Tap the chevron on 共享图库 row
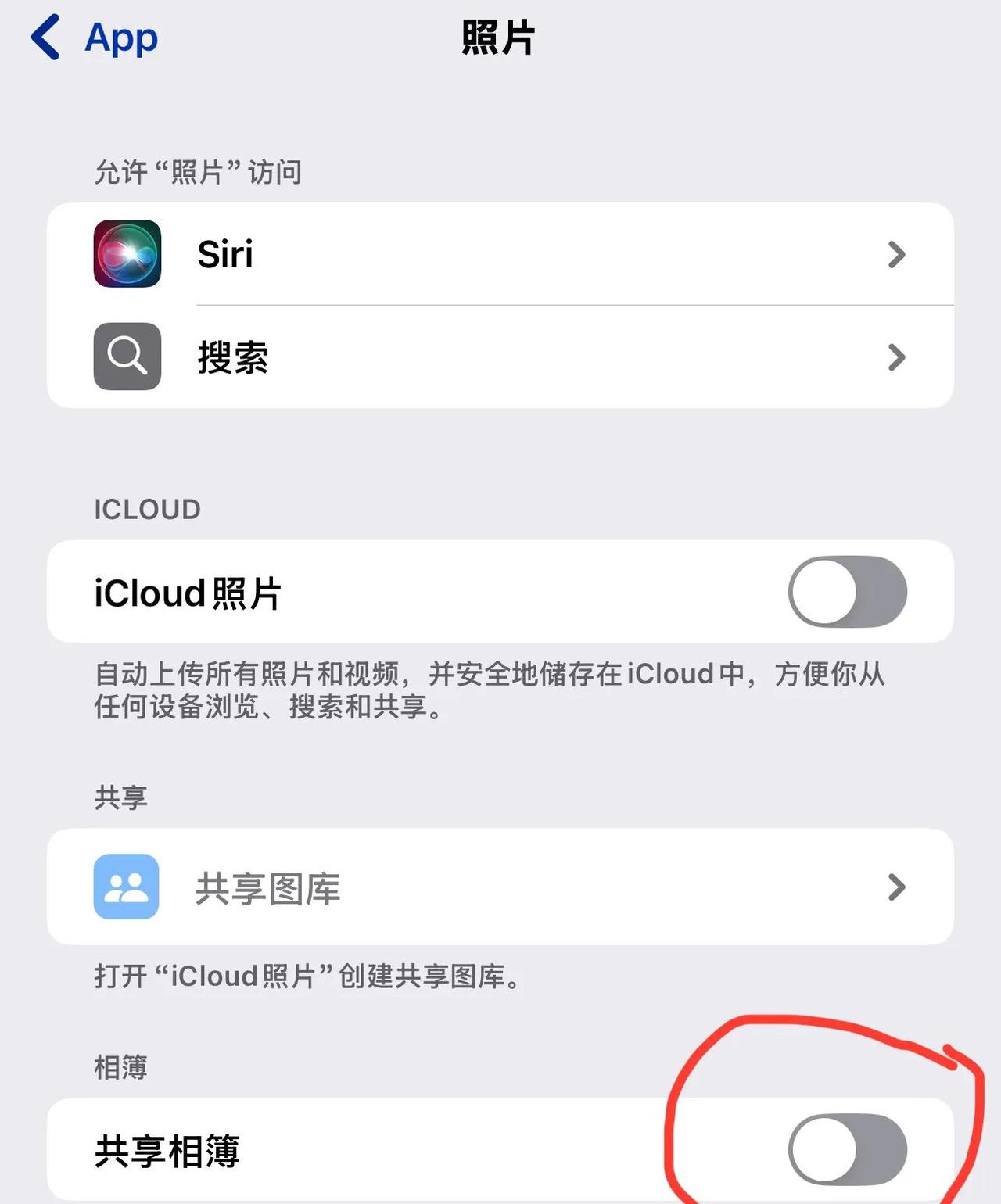This screenshot has width=1001, height=1204. pyautogui.click(x=898, y=887)
